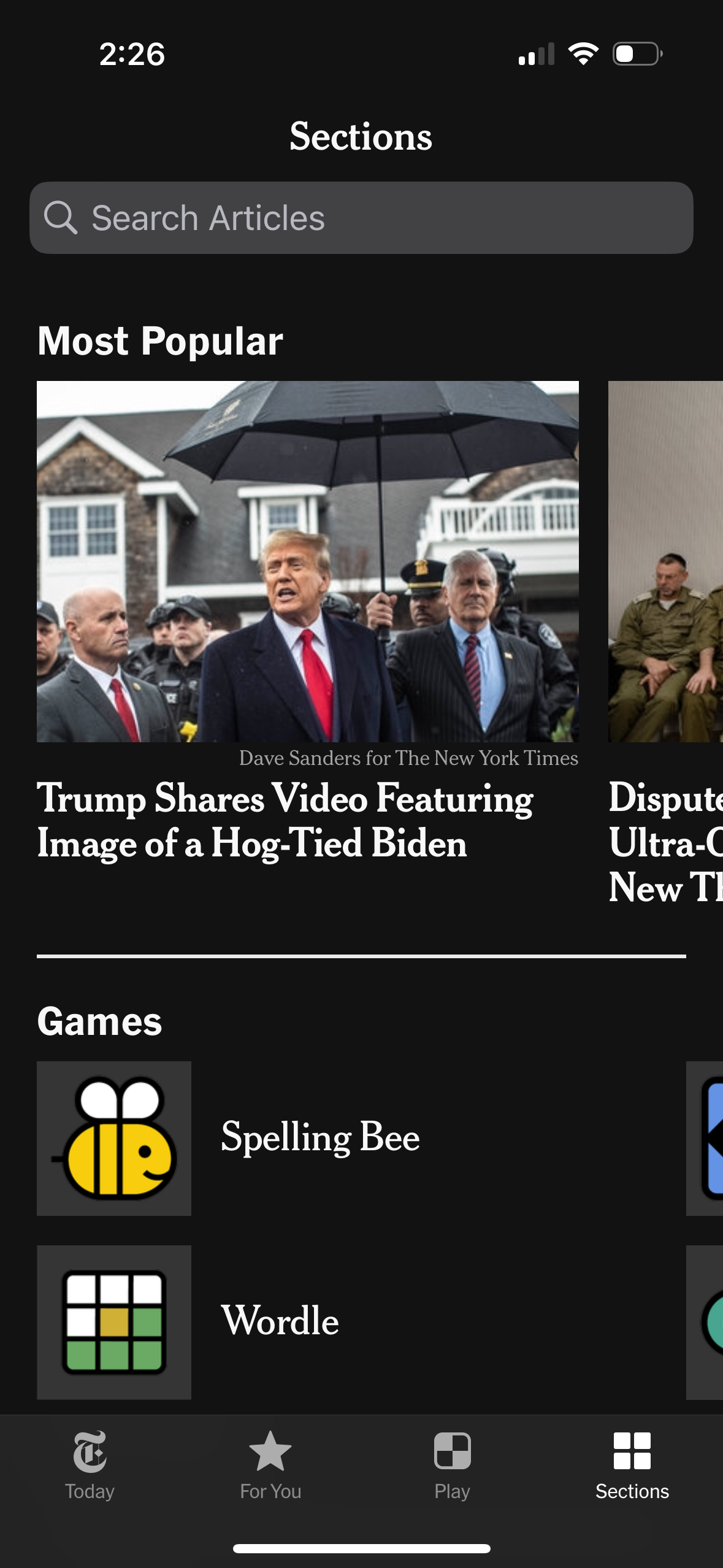Tap the Search Articles input field
Viewport: 723px width, 1568px height.
[x=361, y=217]
